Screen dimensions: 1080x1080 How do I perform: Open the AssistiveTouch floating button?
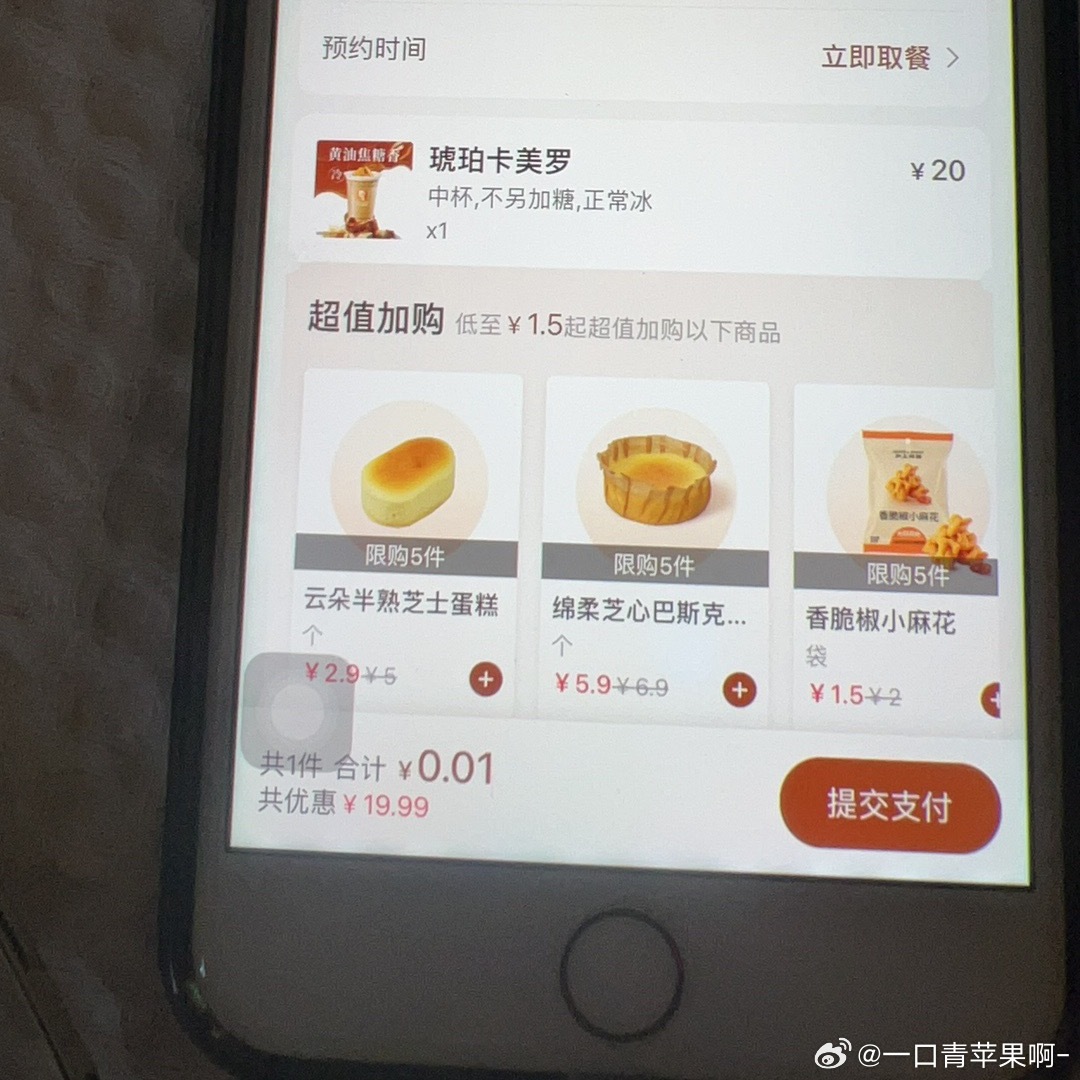point(298,712)
